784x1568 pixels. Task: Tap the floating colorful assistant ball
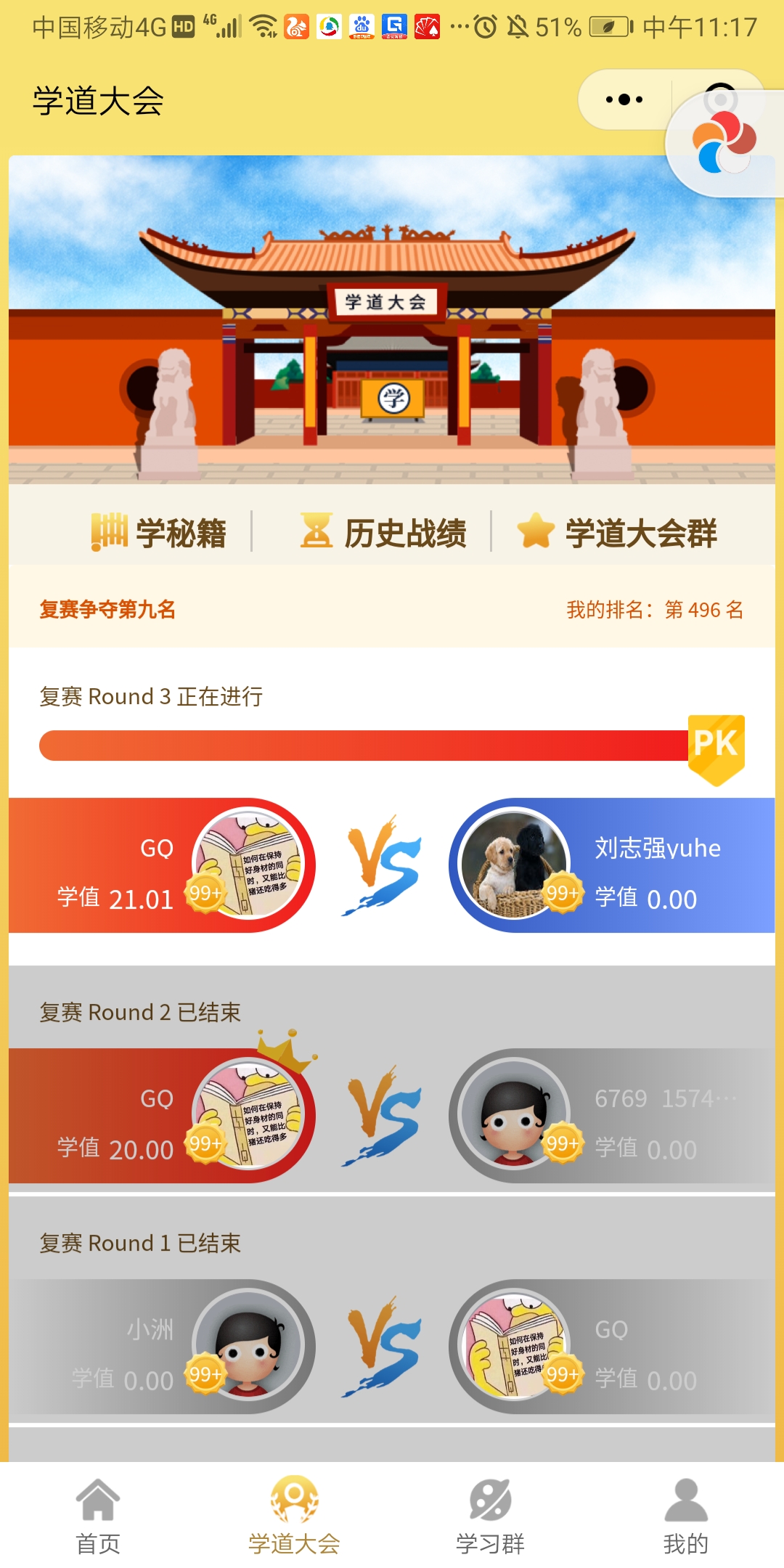coord(724,143)
